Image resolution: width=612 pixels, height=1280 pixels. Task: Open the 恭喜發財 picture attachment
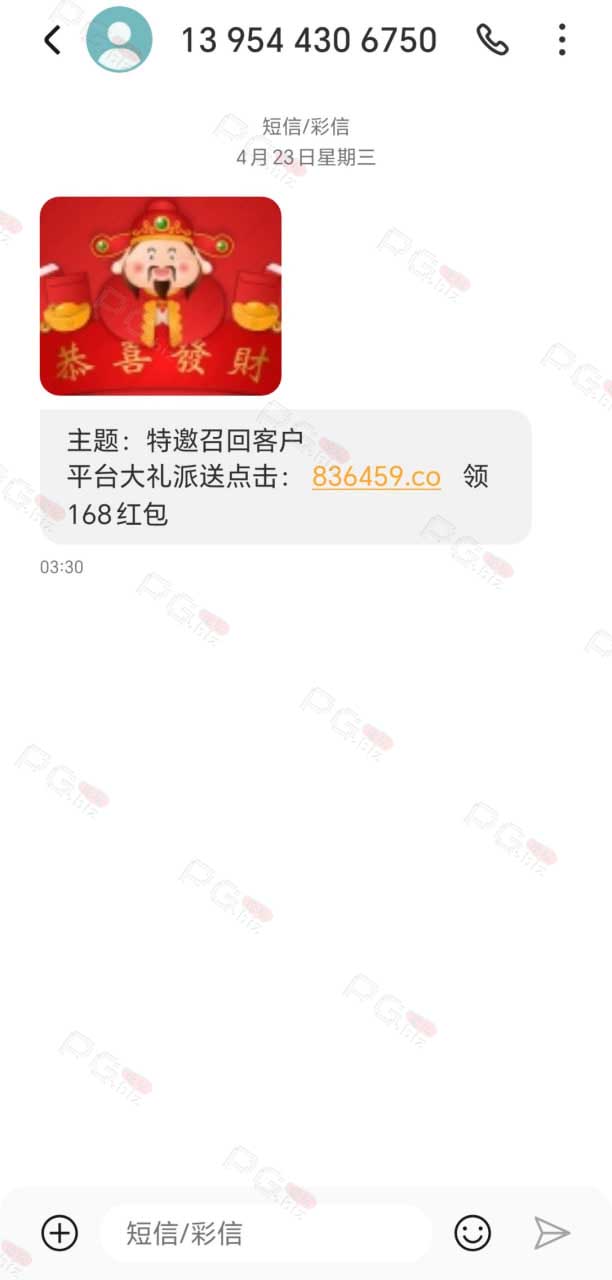click(x=160, y=296)
